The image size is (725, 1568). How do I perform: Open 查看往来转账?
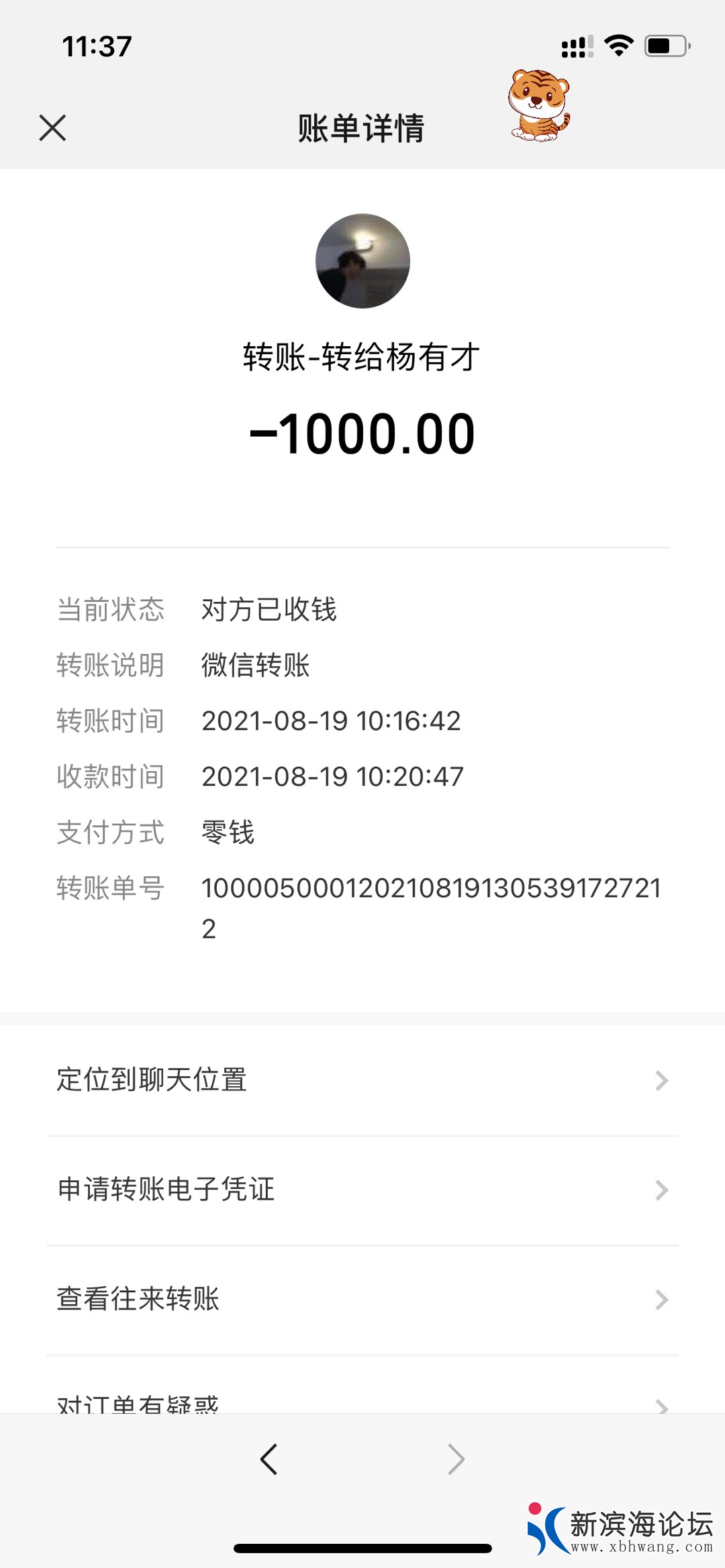coord(362,1299)
